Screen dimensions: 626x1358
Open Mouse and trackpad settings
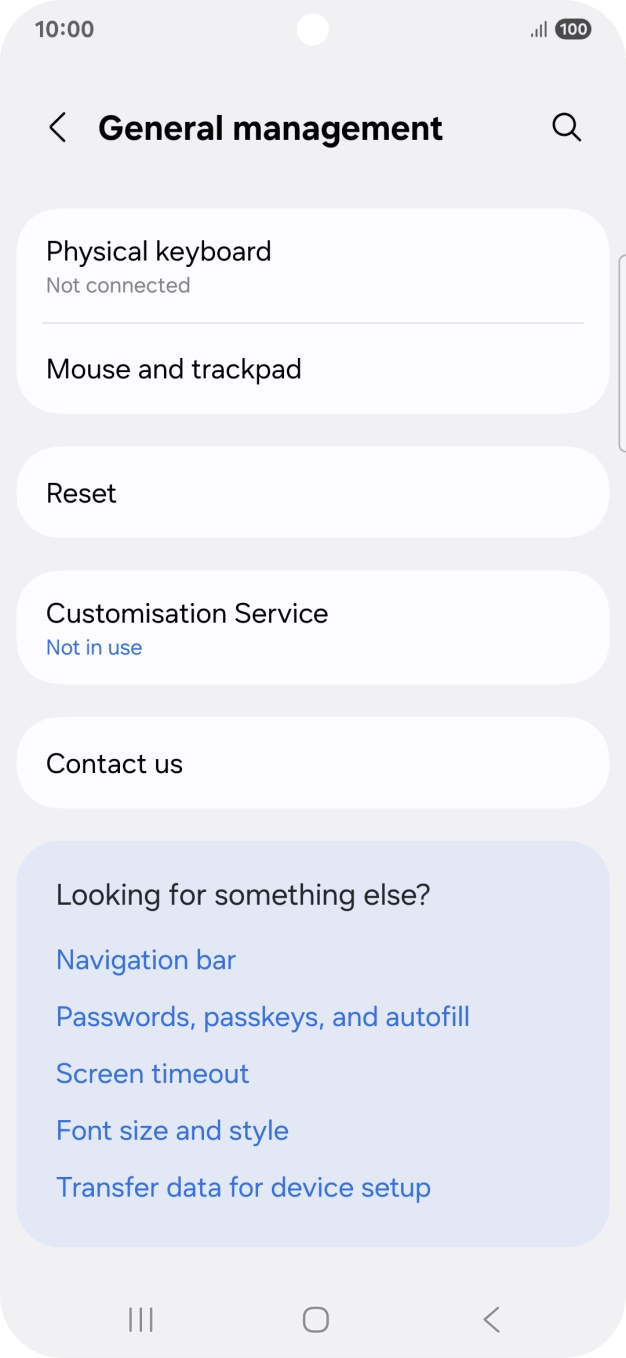tap(312, 369)
